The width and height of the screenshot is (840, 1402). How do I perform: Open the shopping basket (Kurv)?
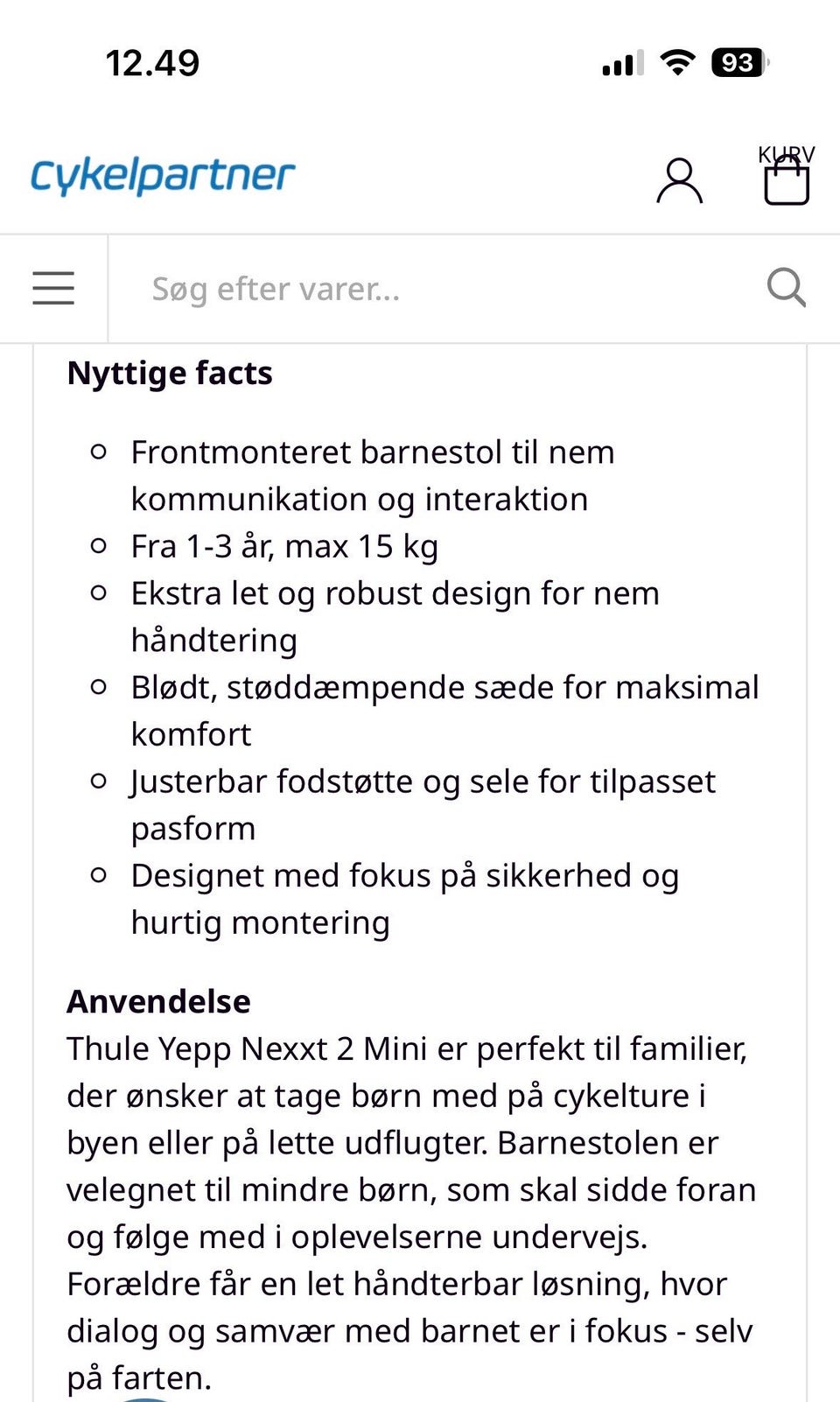click(786, 175)
